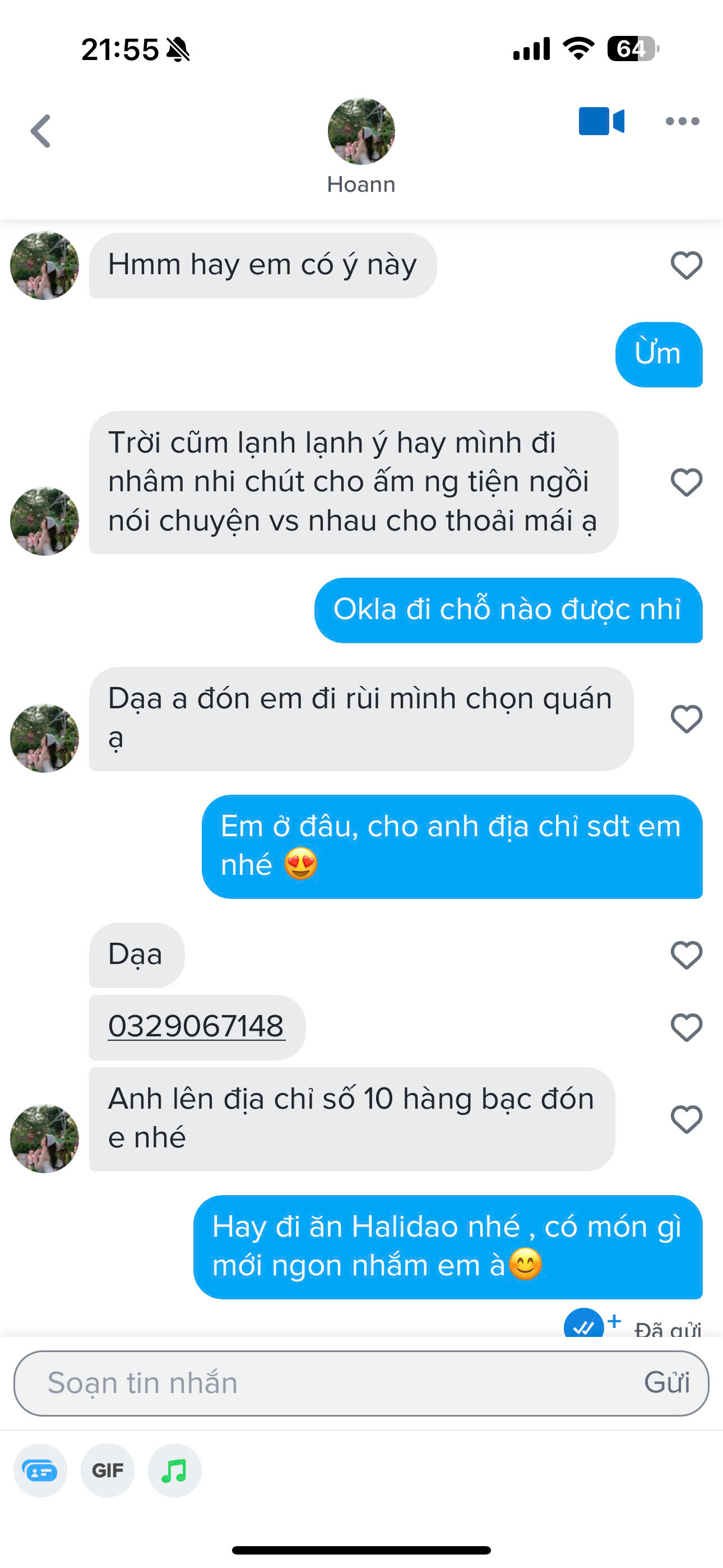Go back to the matches list
Image resolution: width=723 pixels, height=1568 pixels.
pyautogui.click(x=41, y=131)
